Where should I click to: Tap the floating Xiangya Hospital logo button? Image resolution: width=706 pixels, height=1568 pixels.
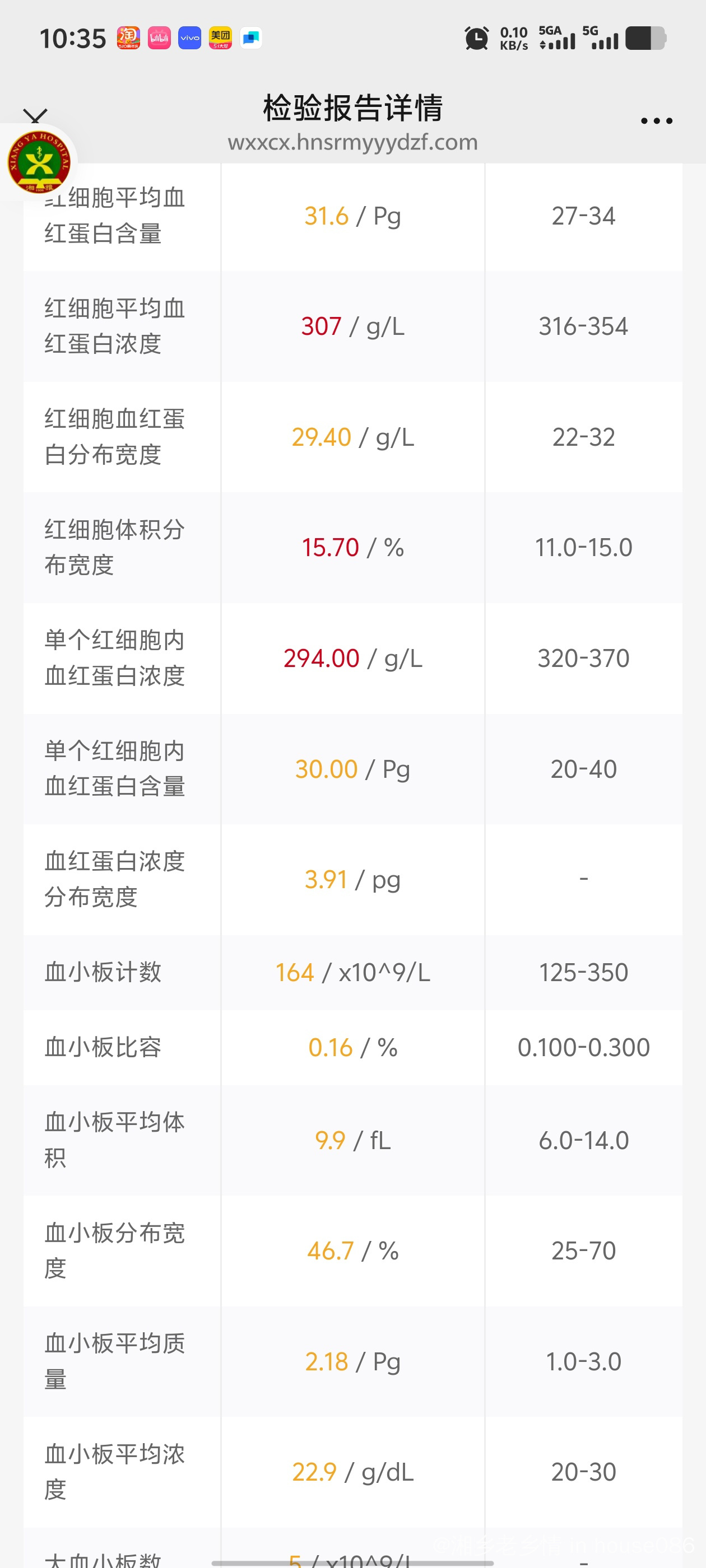(x=38, y=162)
